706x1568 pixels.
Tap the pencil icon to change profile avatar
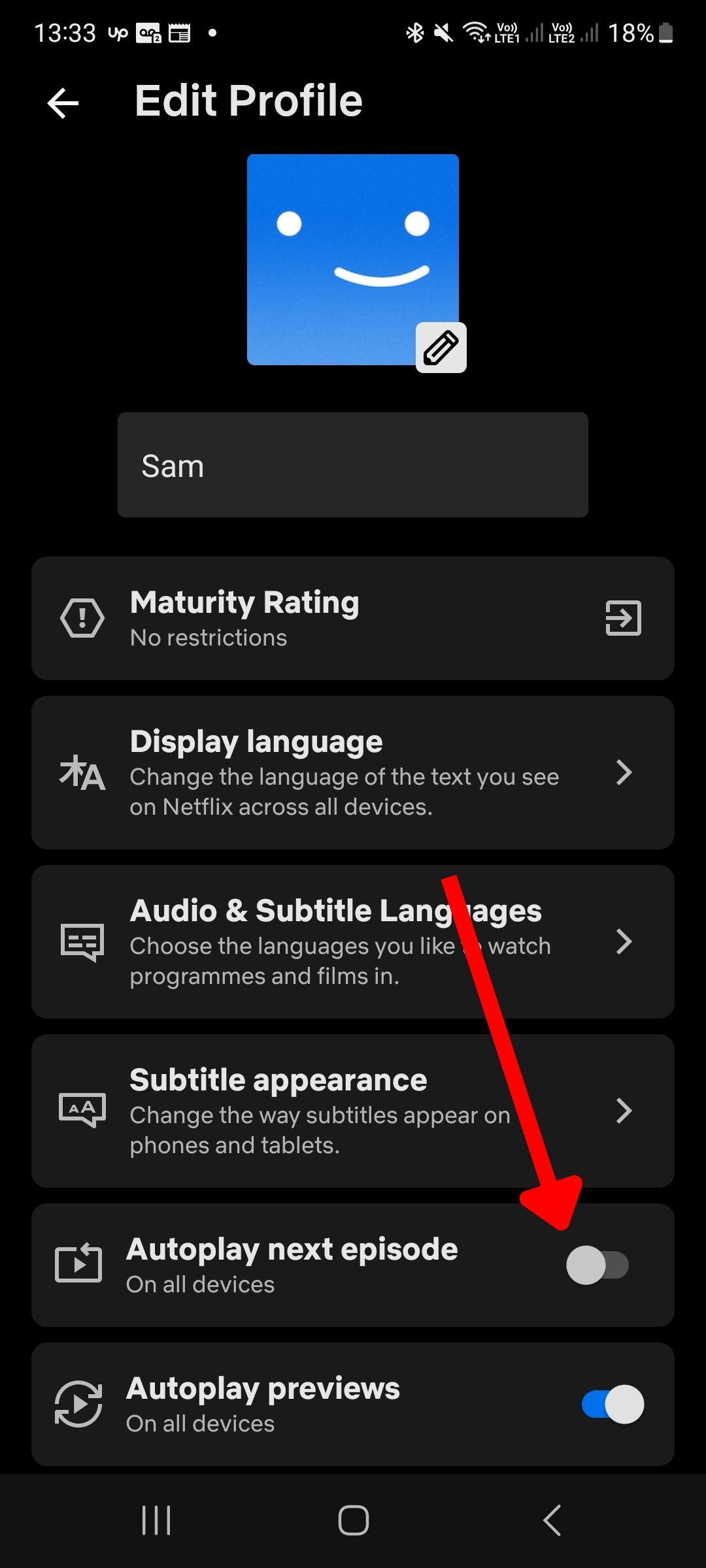(441, 347)
